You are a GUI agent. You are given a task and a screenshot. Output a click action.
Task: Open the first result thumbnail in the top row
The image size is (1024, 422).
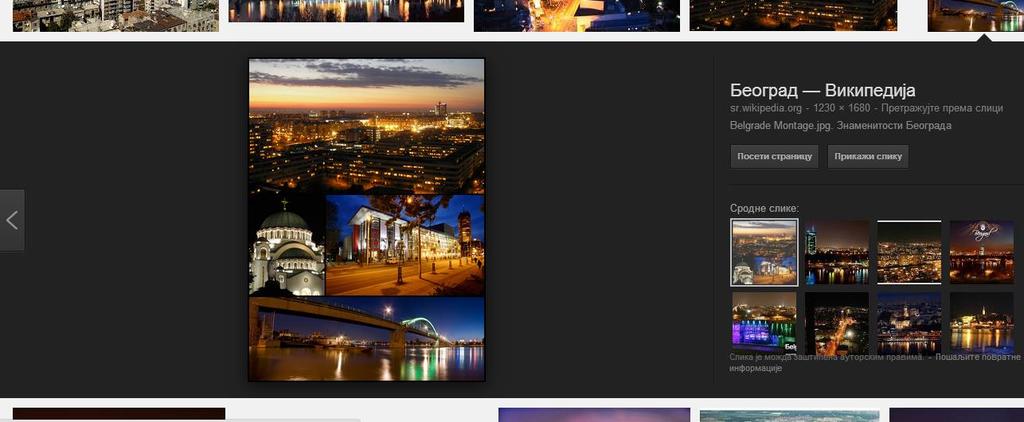coord(109,15)
